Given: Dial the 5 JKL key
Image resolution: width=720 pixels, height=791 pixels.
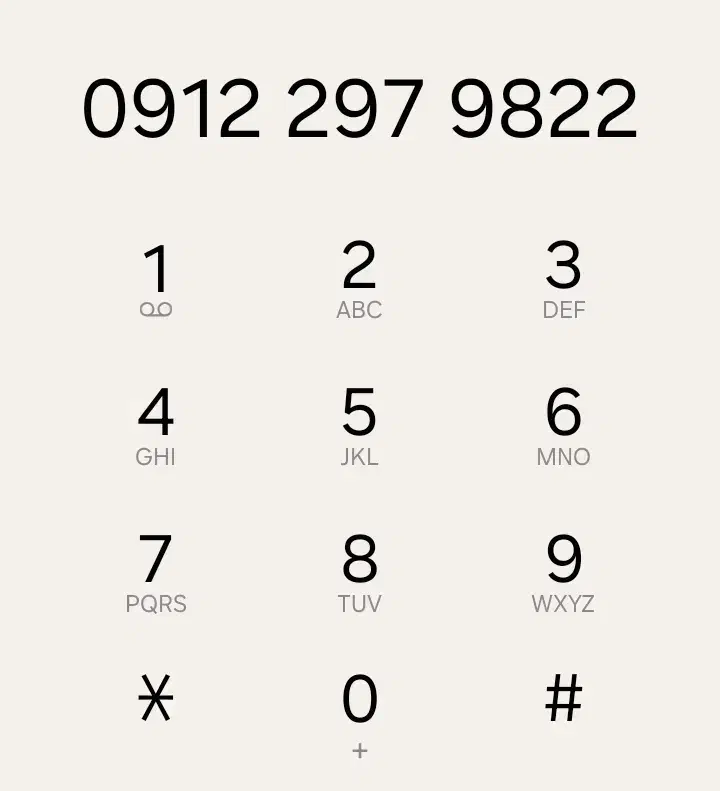Looking at the screenshot, I should click(x=360, y=426).
